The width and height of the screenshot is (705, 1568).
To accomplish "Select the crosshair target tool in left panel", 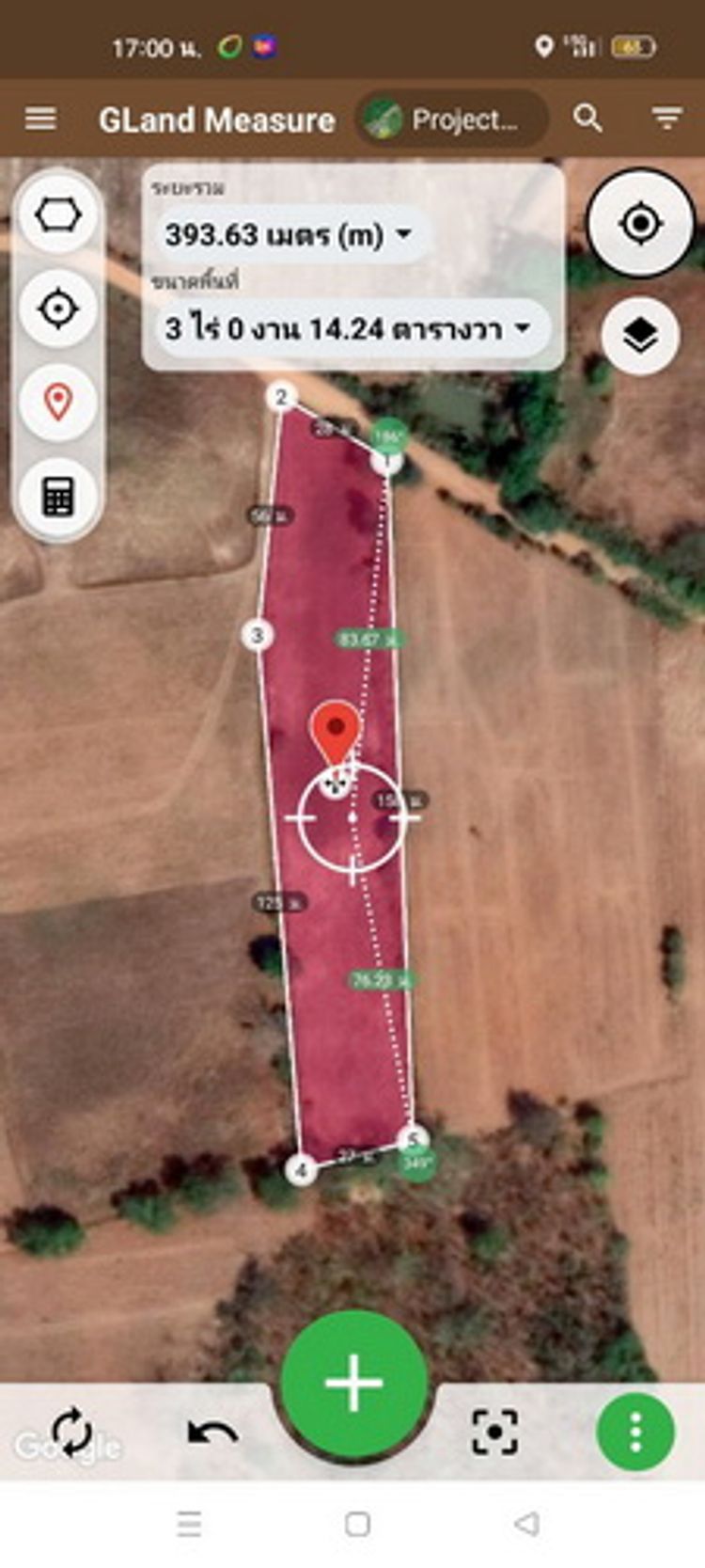I will coord(58,309).
